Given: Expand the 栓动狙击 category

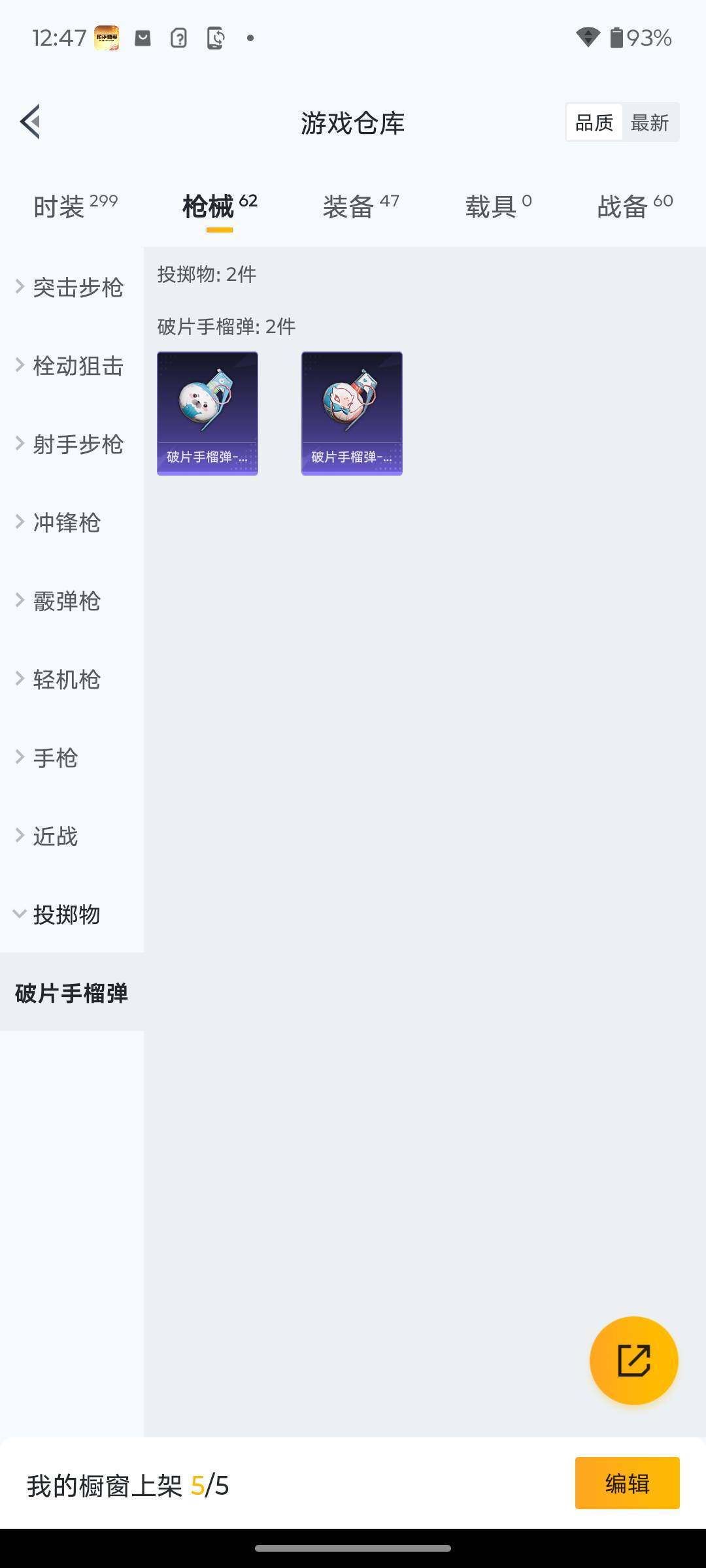Looking at the screenshot, I should (x=71, y=366).
